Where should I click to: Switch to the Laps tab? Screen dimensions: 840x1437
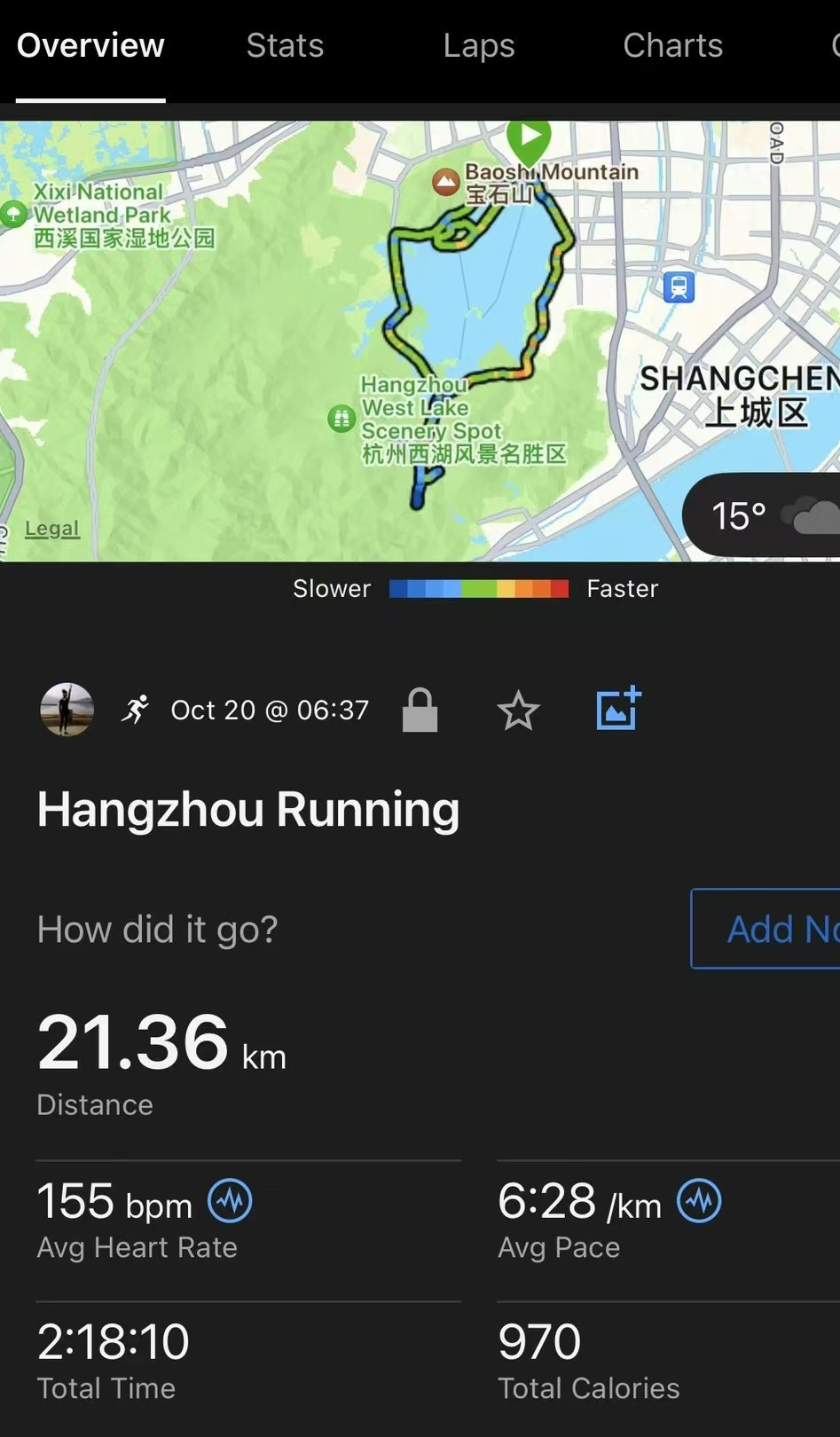coord(478,45)
